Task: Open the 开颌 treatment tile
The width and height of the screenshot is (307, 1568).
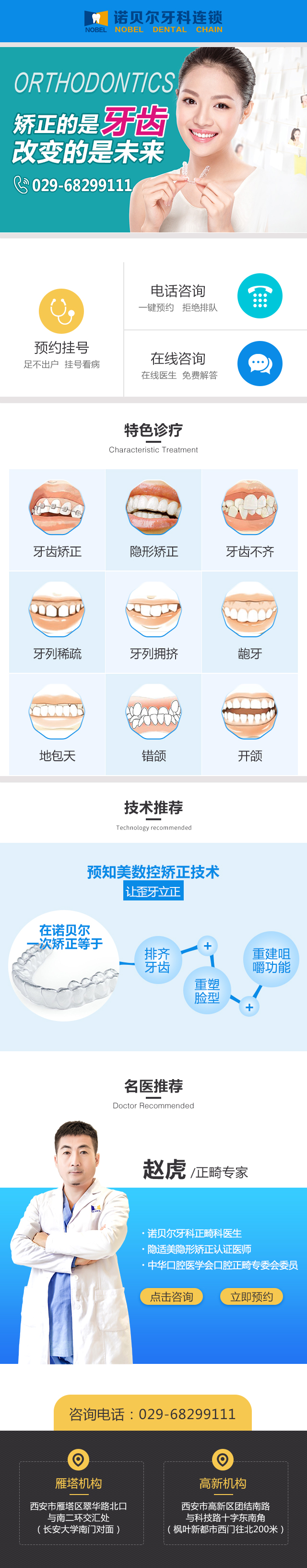Action: tap(250, 724)
